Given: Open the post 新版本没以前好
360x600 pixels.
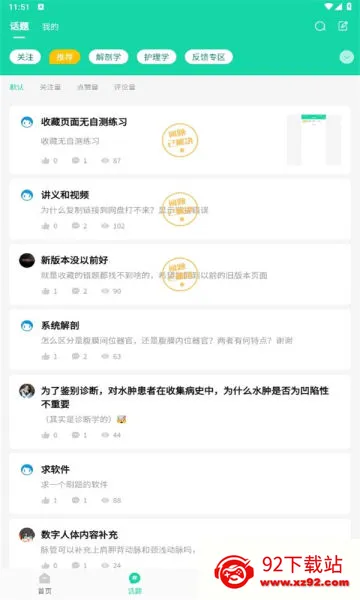Looking at the screenshot, I should (x=180, y=275).
